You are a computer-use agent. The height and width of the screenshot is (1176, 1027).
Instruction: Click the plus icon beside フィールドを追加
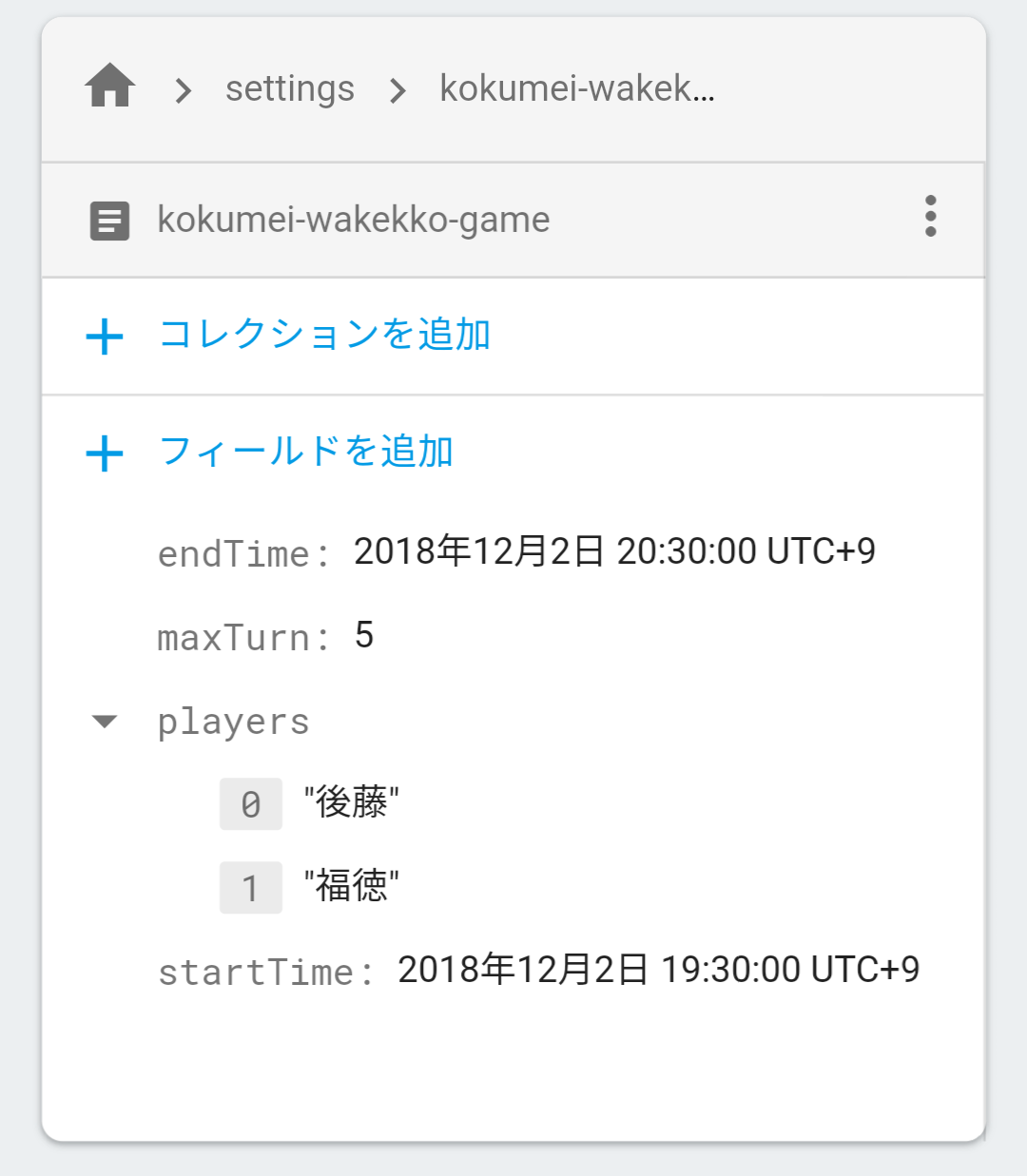(104, 453)
